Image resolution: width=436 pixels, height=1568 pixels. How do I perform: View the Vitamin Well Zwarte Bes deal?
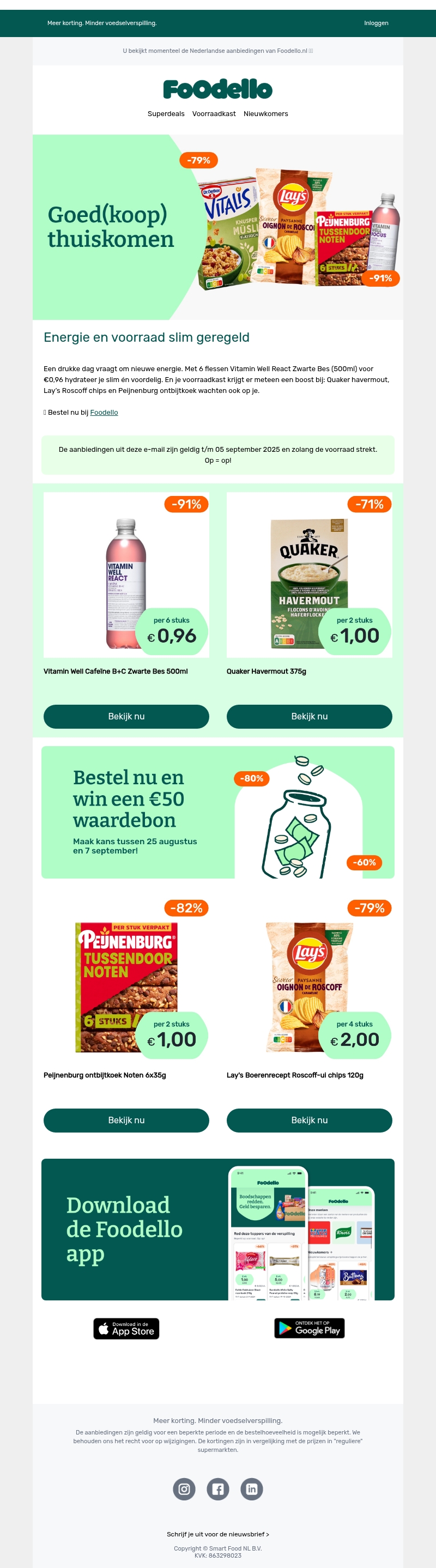click(126, 717)
